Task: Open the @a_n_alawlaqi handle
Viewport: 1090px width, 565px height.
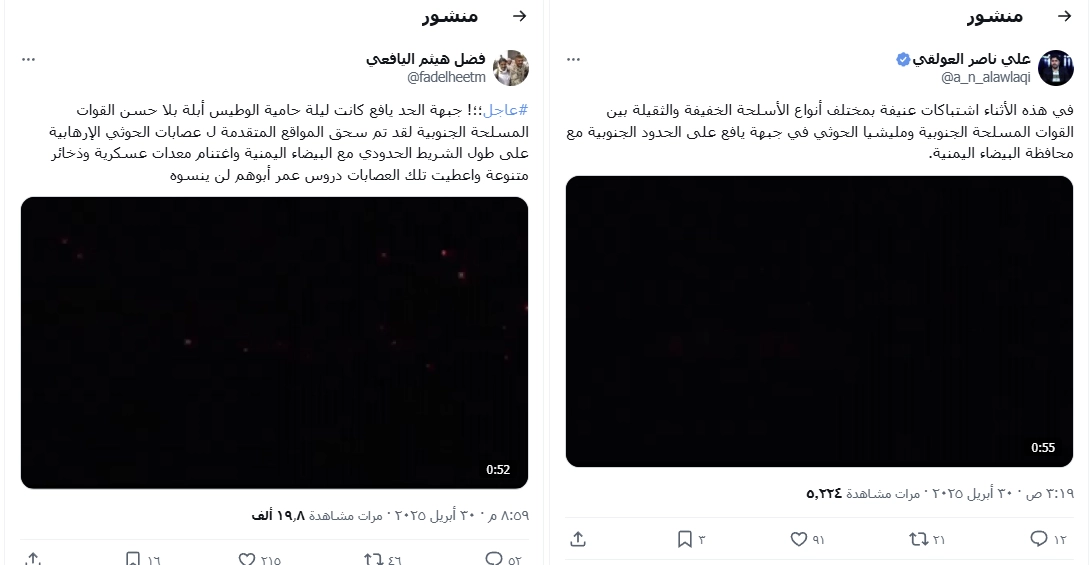Action: click(x=985, y=77)
